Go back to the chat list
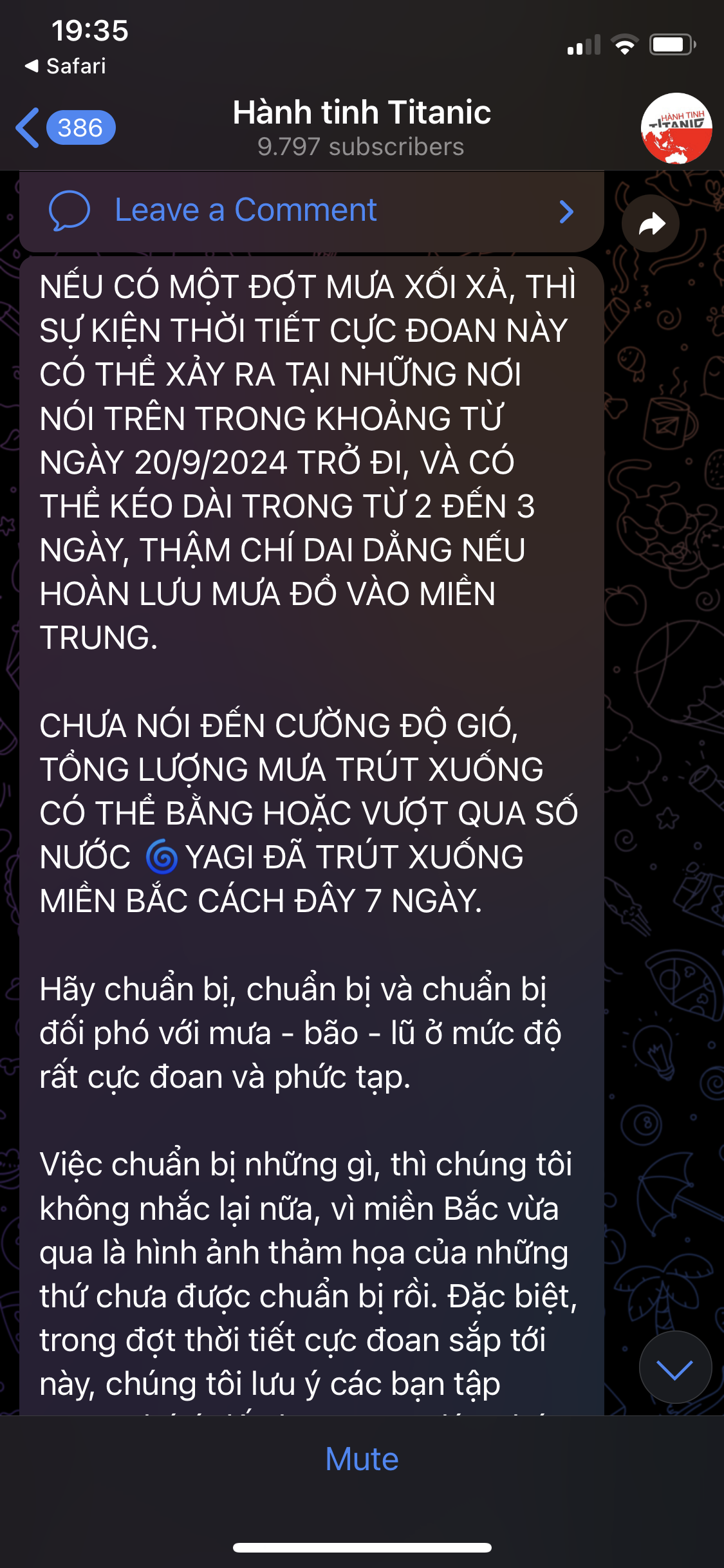This screenshot has width=724, height=1568. 64,127
